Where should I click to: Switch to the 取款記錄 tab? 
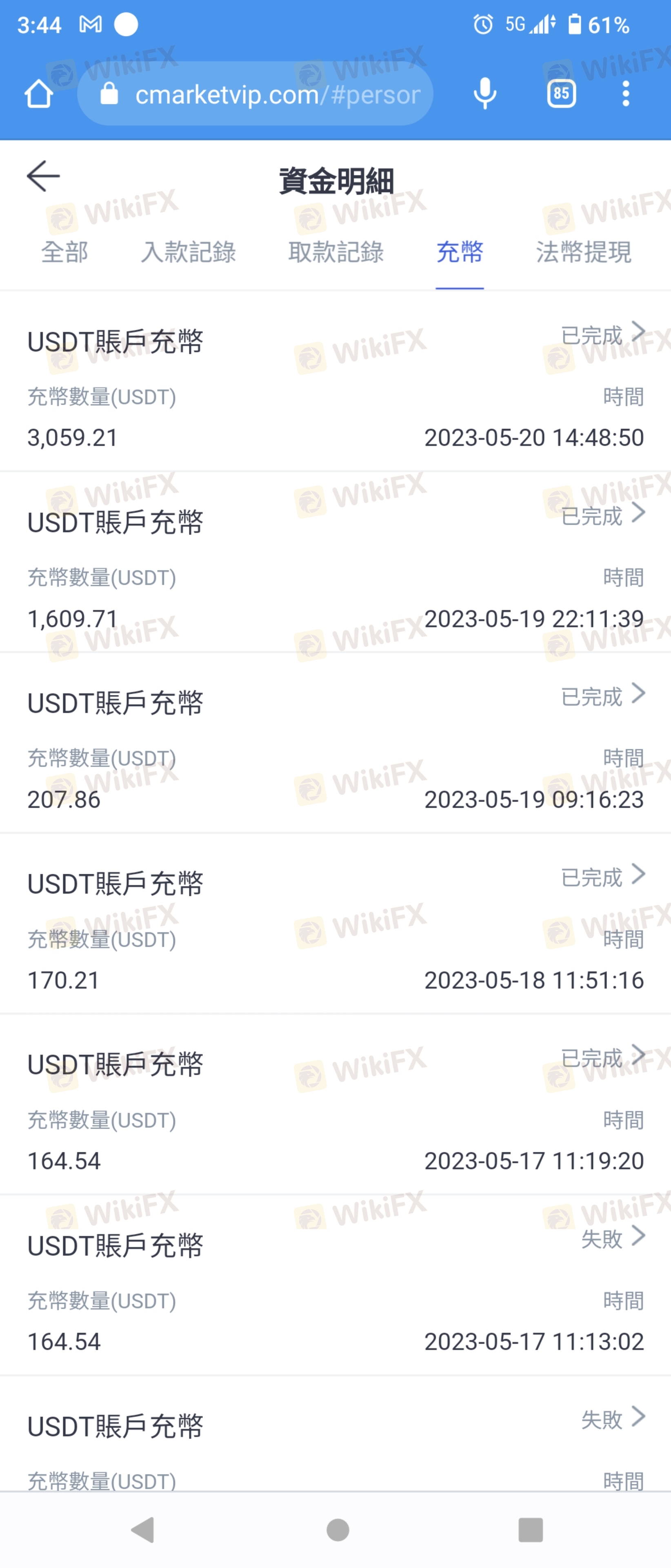pos(336,252)
